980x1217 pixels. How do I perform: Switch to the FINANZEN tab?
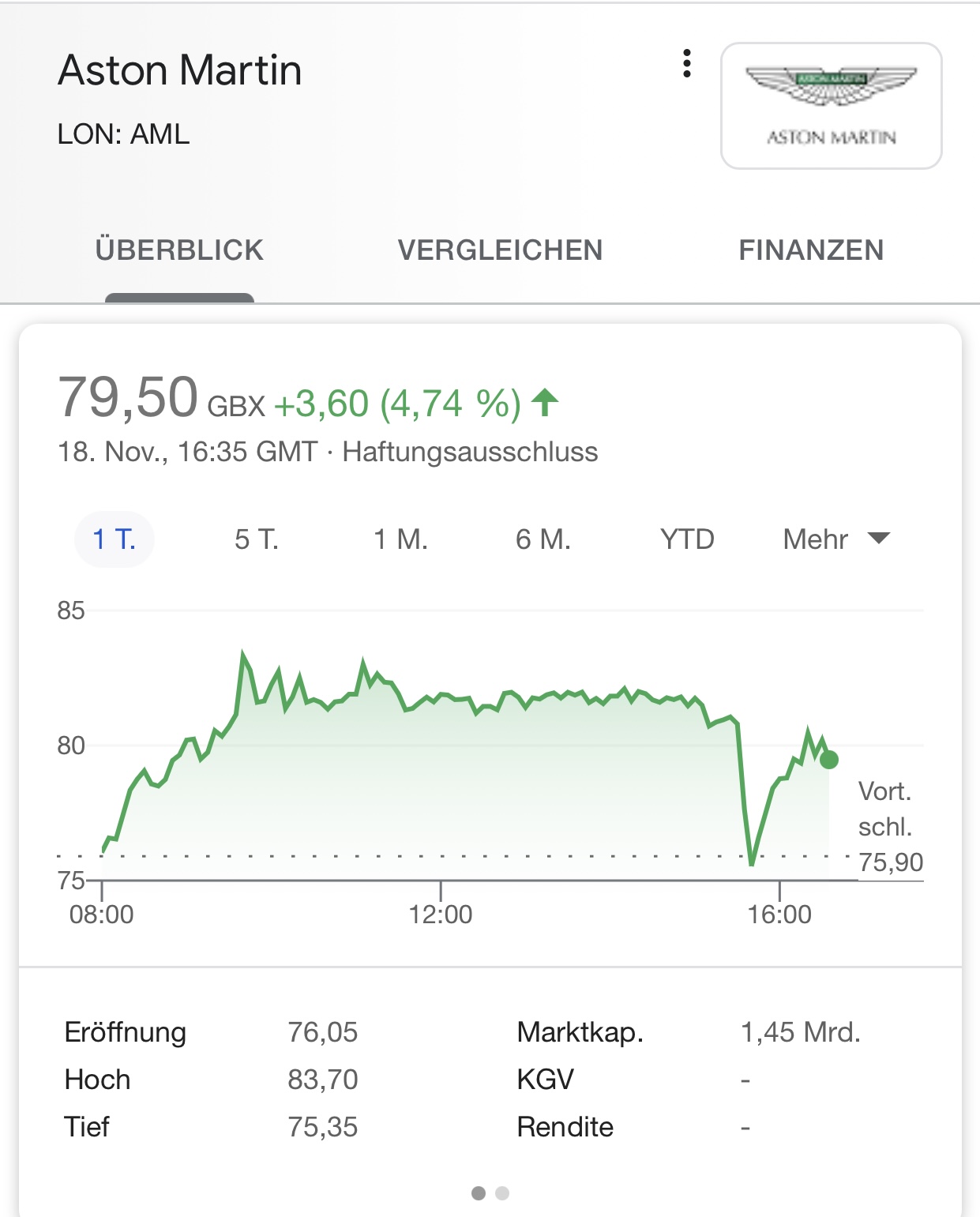tap(811, 250)
